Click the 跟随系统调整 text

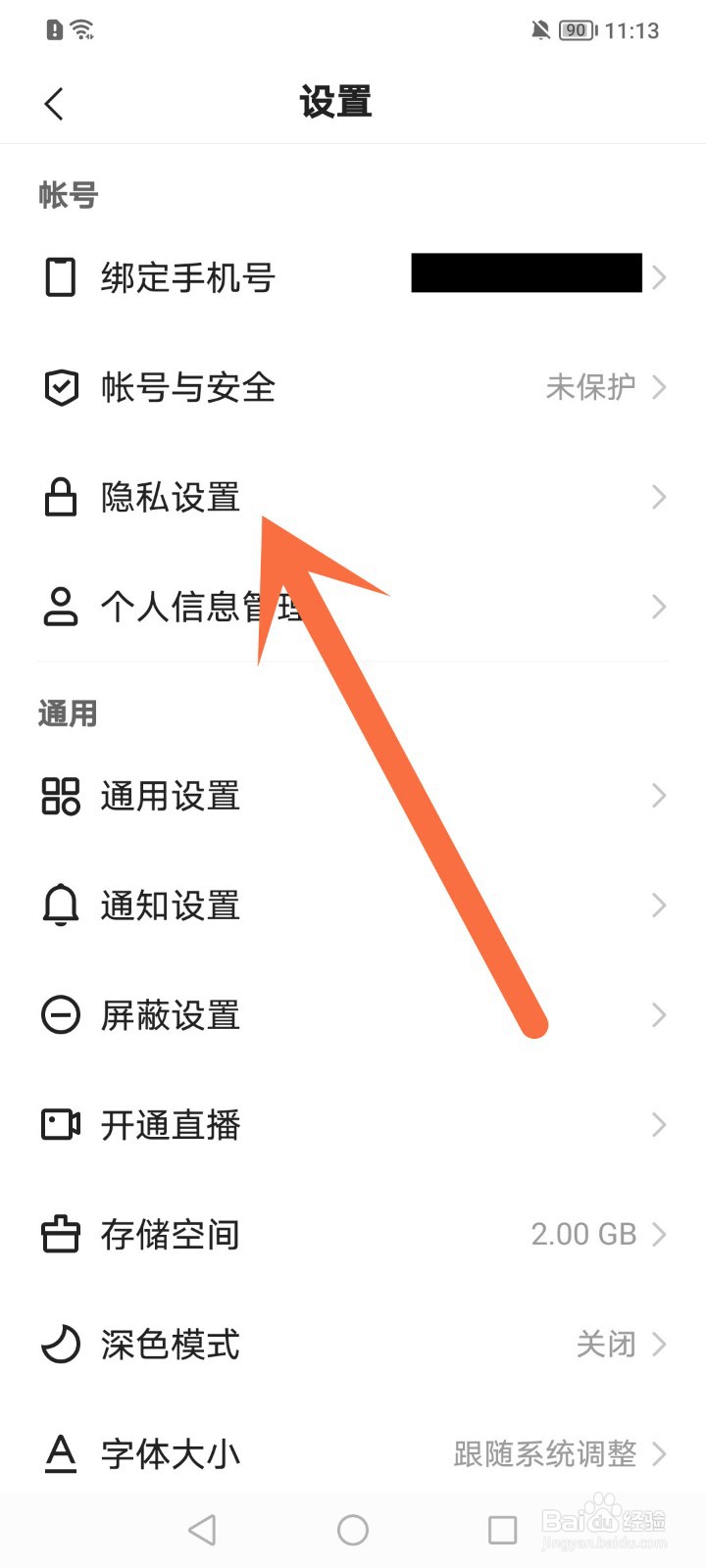pos(544,1454)
